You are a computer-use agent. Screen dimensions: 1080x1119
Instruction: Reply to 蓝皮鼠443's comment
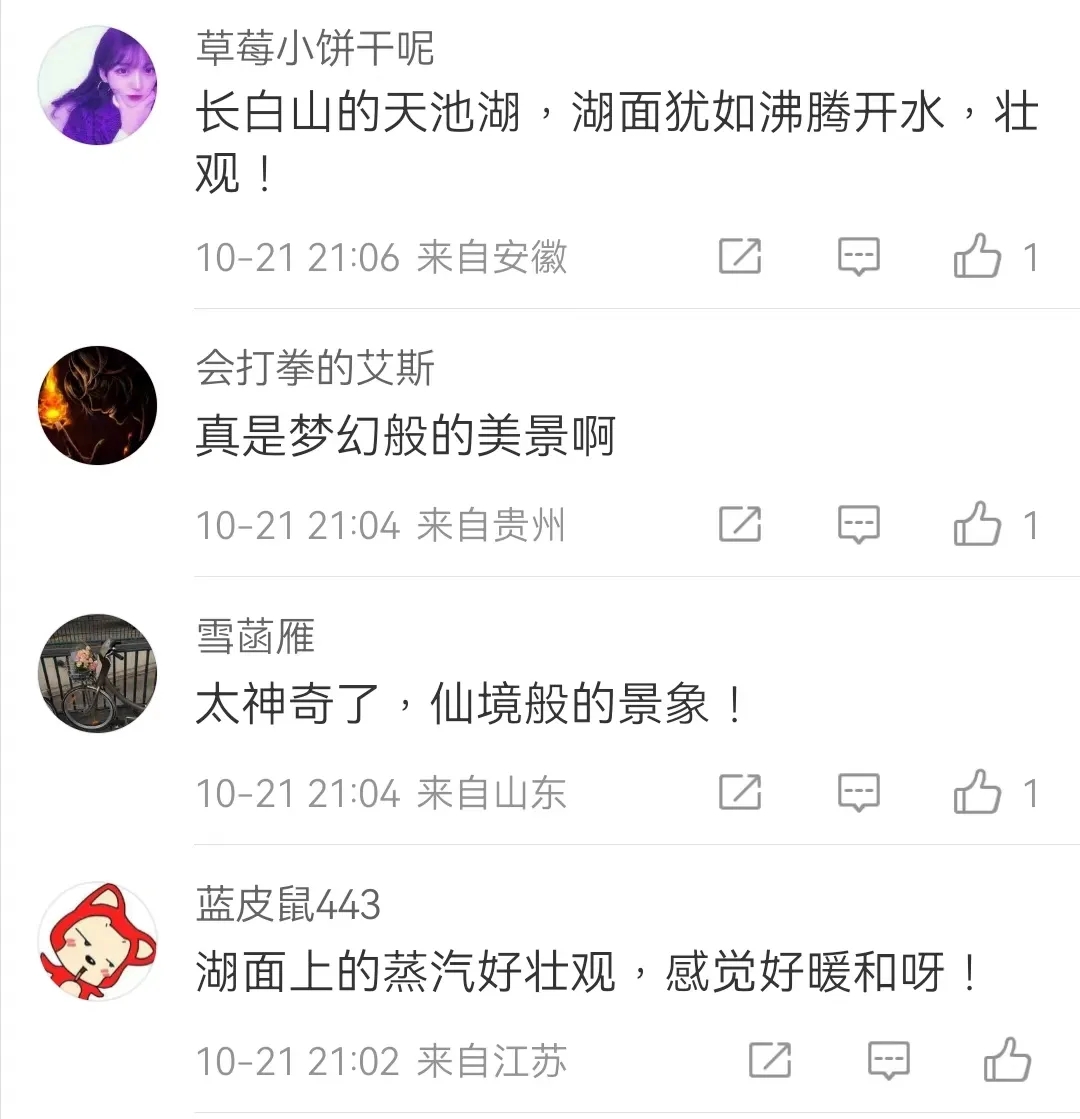(x=888, y=1060)
